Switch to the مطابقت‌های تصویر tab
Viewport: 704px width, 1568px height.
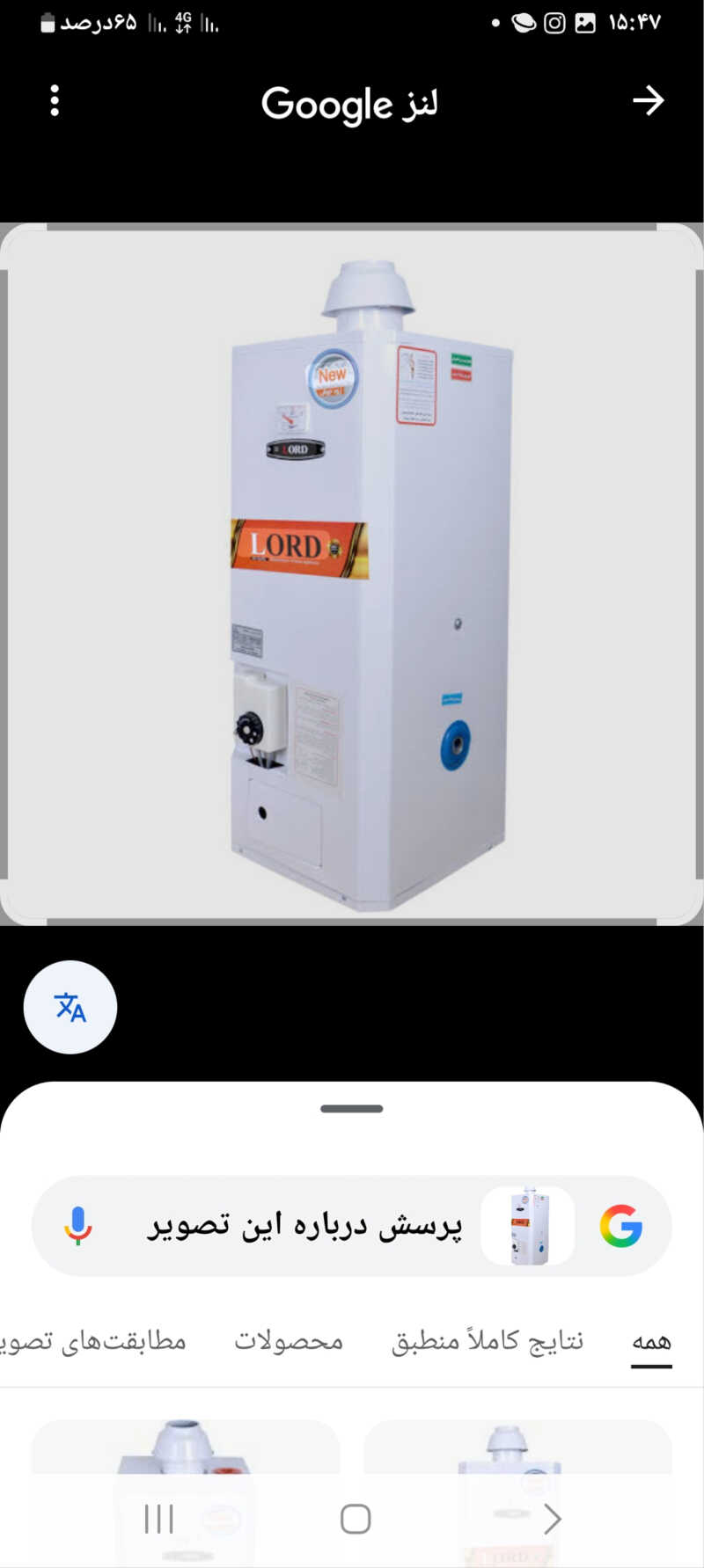coord(92,1341)
